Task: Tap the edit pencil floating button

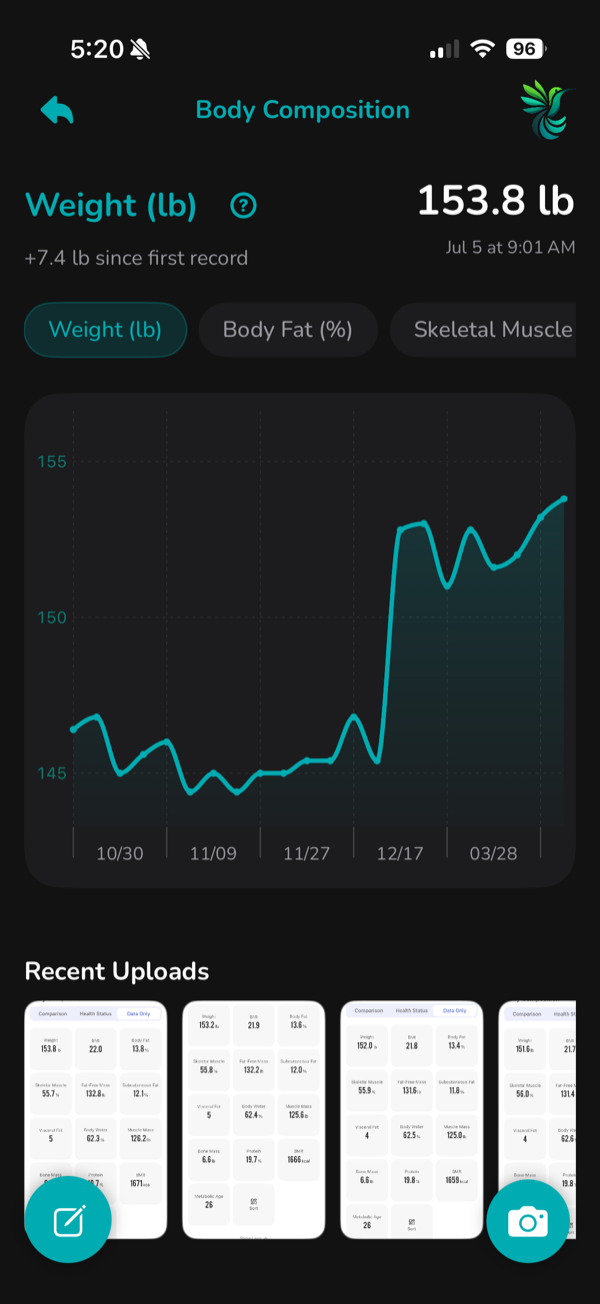Action: 68,1221
